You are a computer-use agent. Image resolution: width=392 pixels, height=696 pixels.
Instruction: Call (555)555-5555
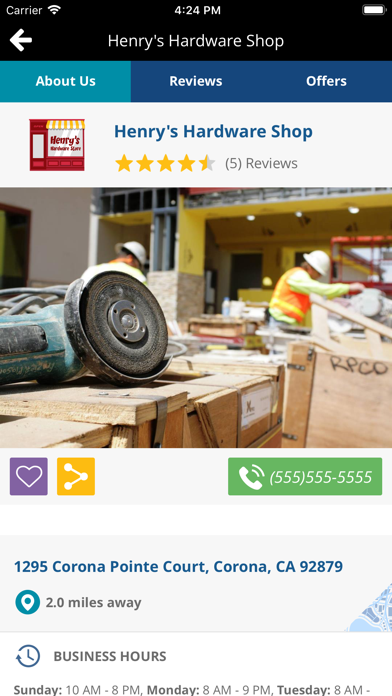305,476
